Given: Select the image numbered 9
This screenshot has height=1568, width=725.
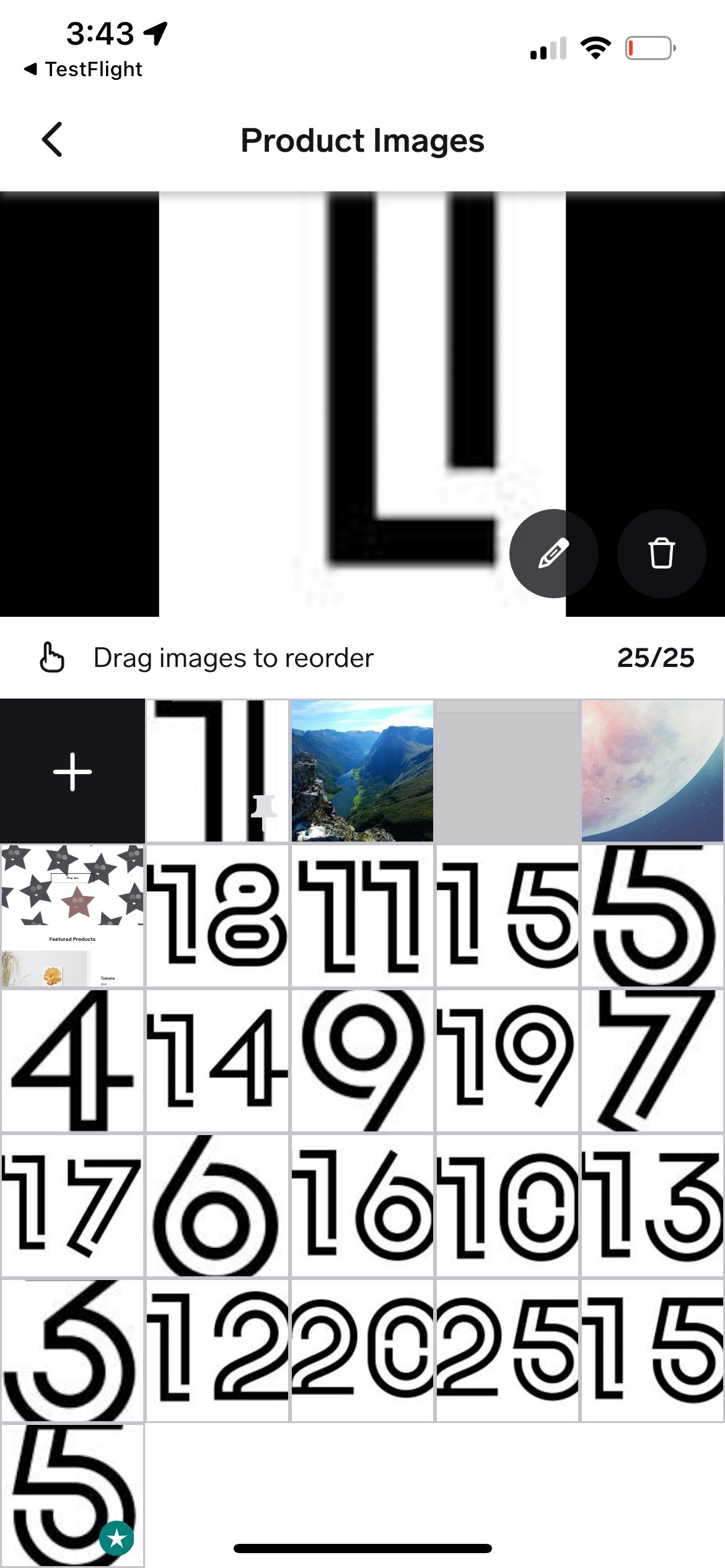Looking at the screenshot, I should [362, 1061].
